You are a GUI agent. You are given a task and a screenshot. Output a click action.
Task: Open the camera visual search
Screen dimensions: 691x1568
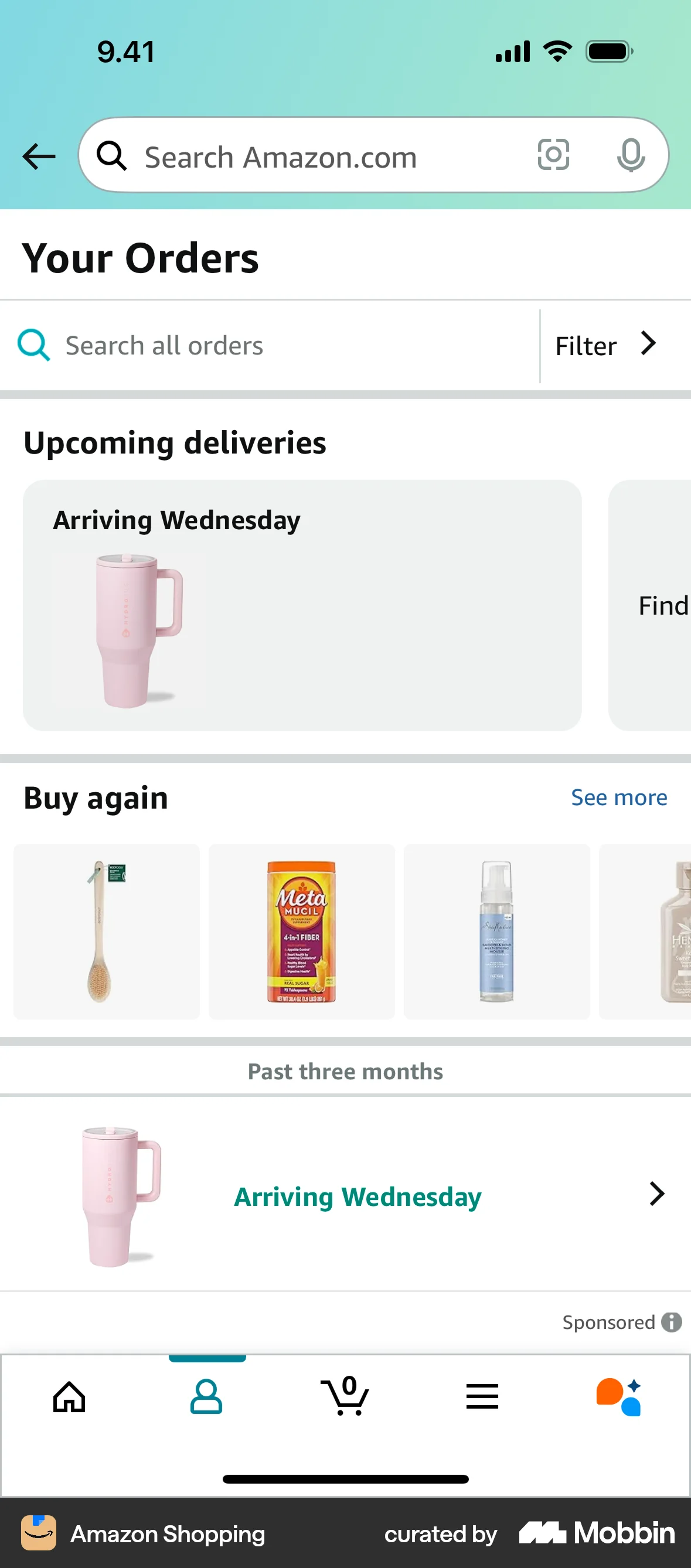(553, 156)
